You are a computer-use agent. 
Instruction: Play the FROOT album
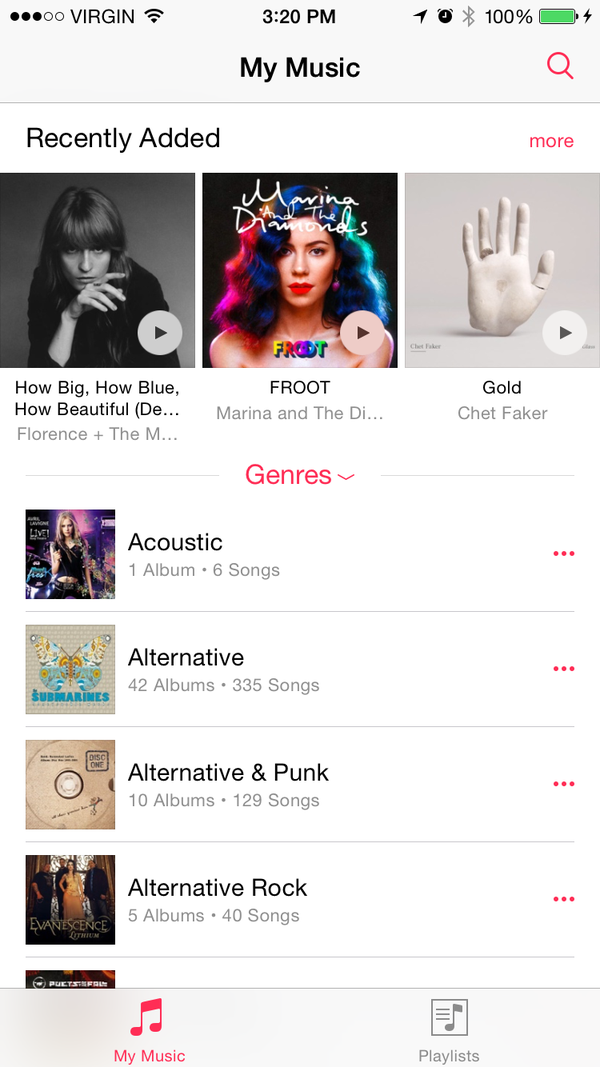[x=363, y=333]
